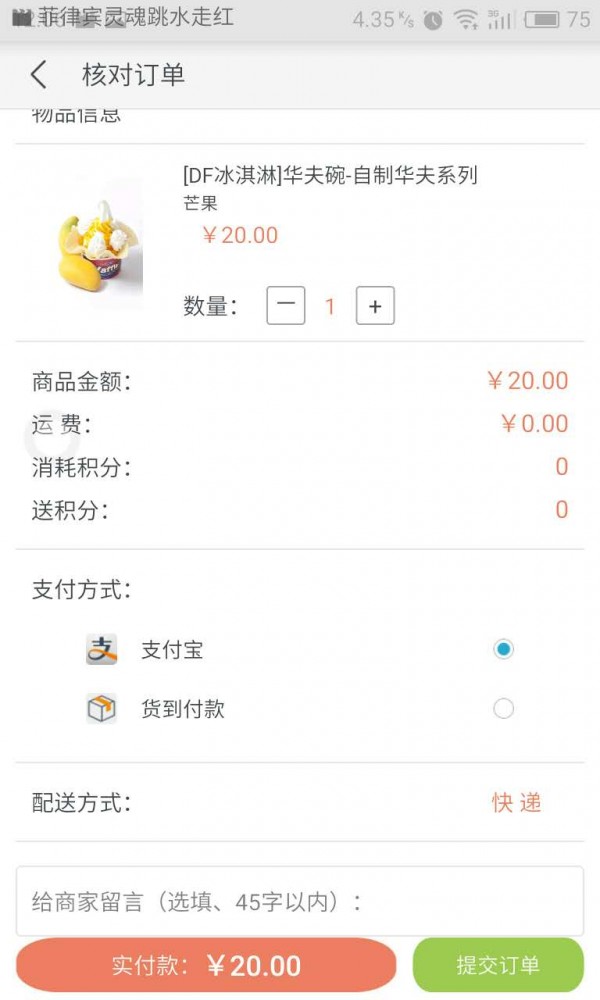600x1000 pixels.
Task: Tap the 给商家留言 message field
Action: 299,901
